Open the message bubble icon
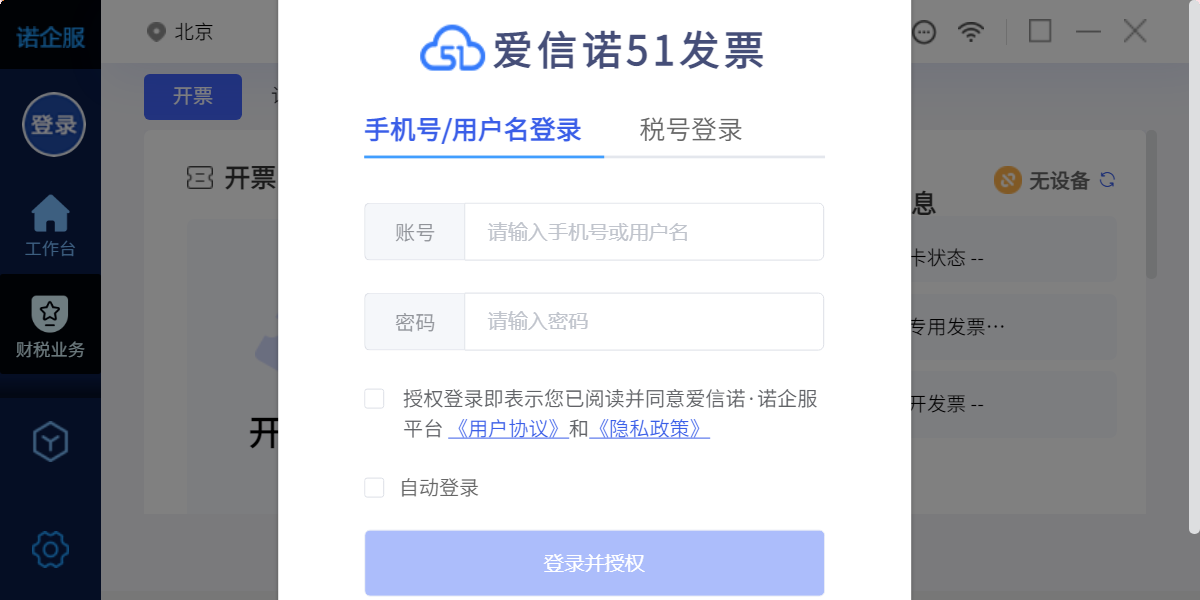 pos(924,32)
